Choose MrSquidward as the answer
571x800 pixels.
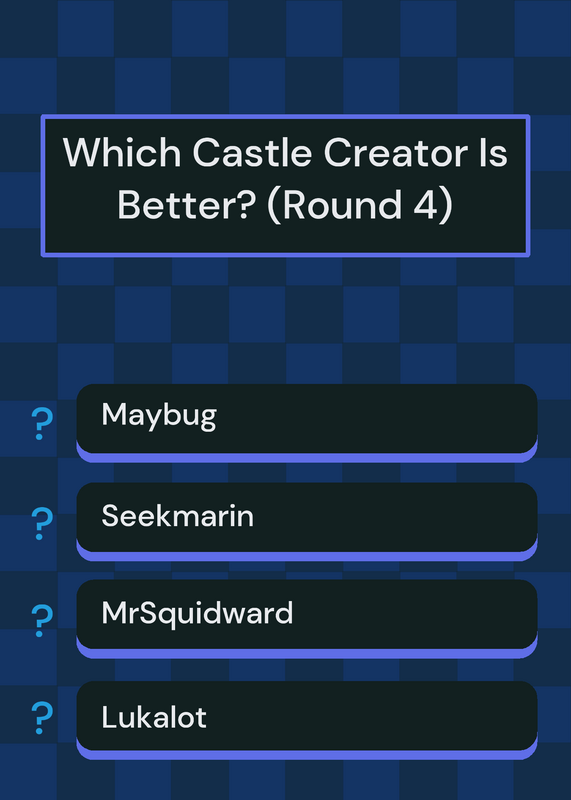pyautogui.click(x=307, y=618)
